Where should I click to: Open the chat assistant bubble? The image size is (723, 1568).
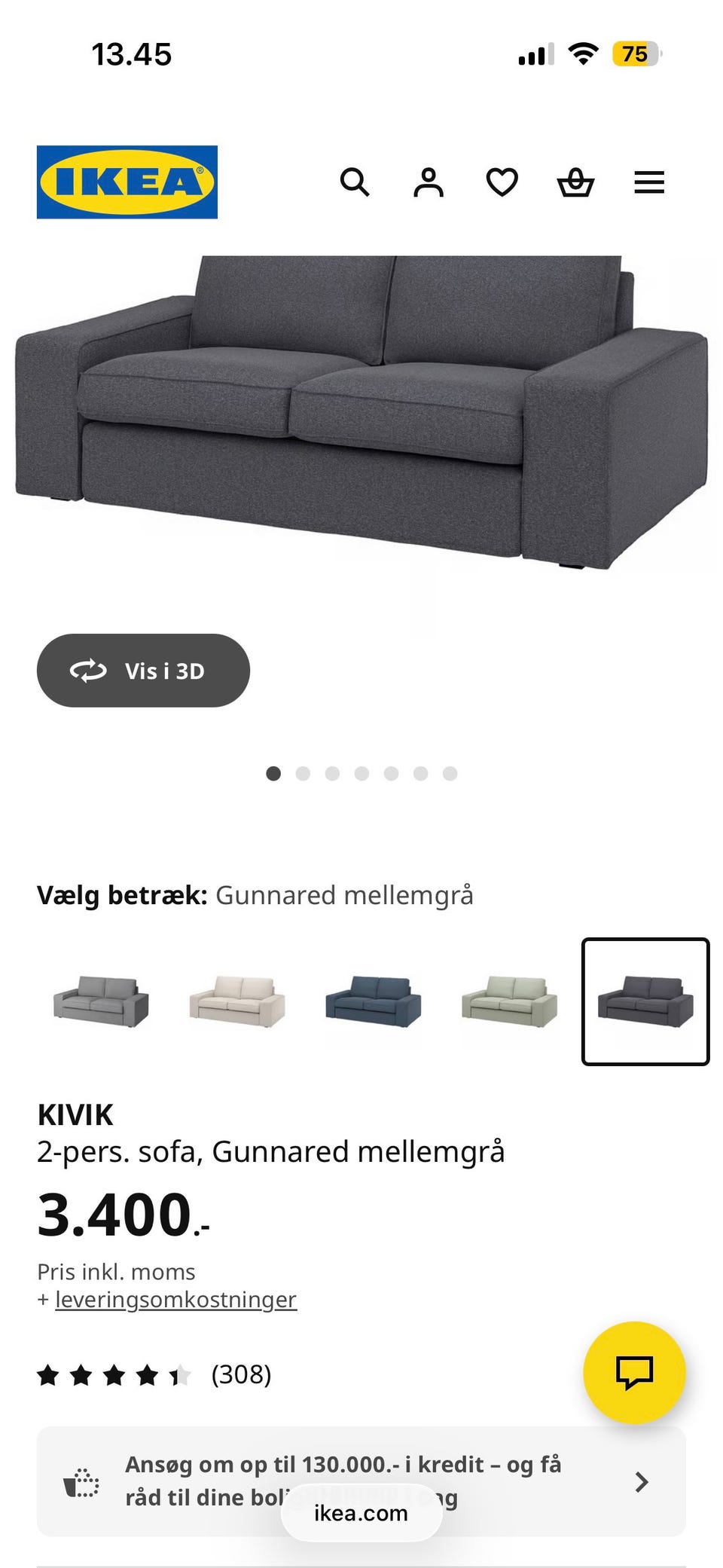pos(635,1373)
